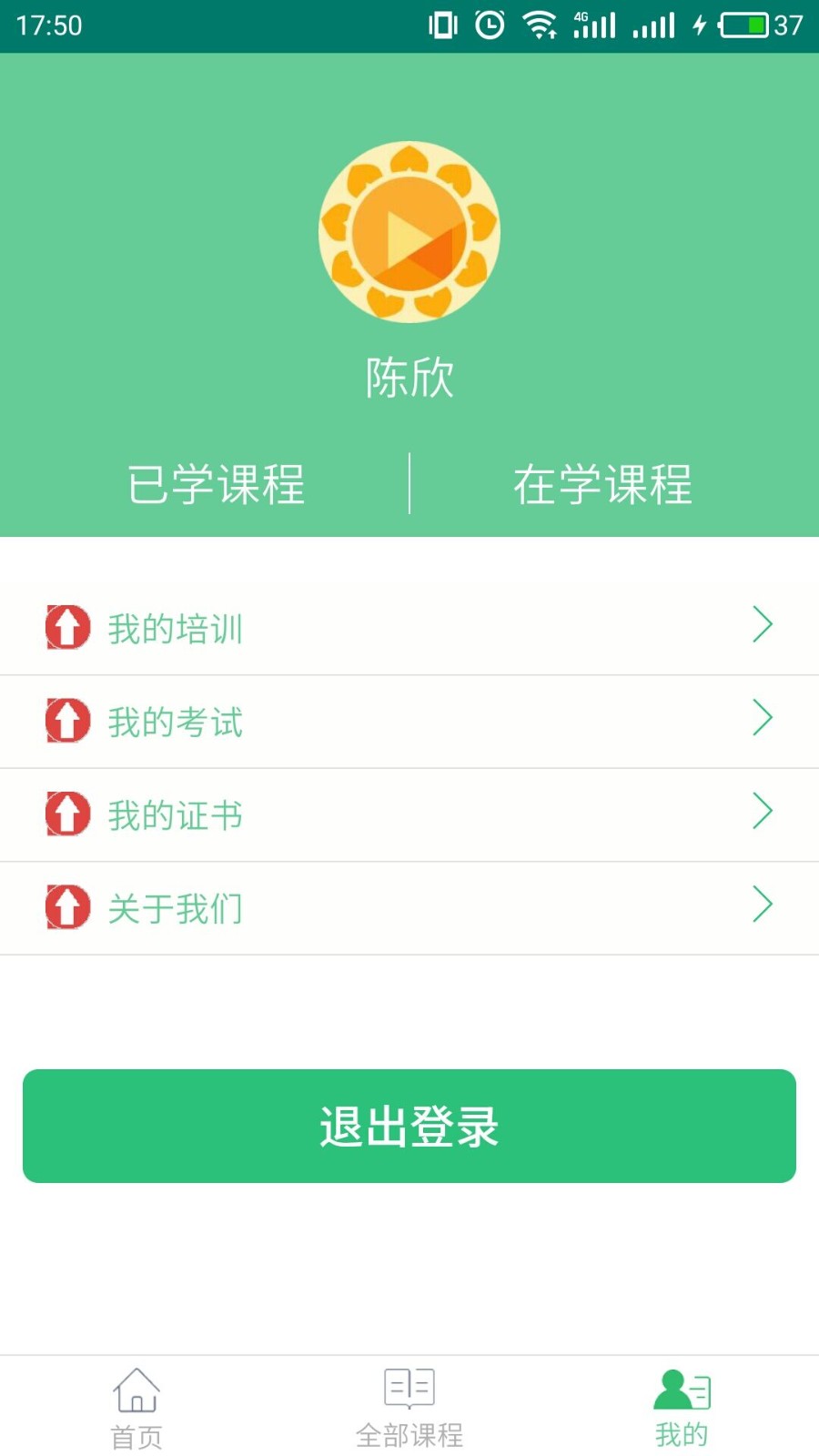This screenshot has height=1456, width=819.
Task: Switch to the 在学课程 tab
Action: (603, 485)
